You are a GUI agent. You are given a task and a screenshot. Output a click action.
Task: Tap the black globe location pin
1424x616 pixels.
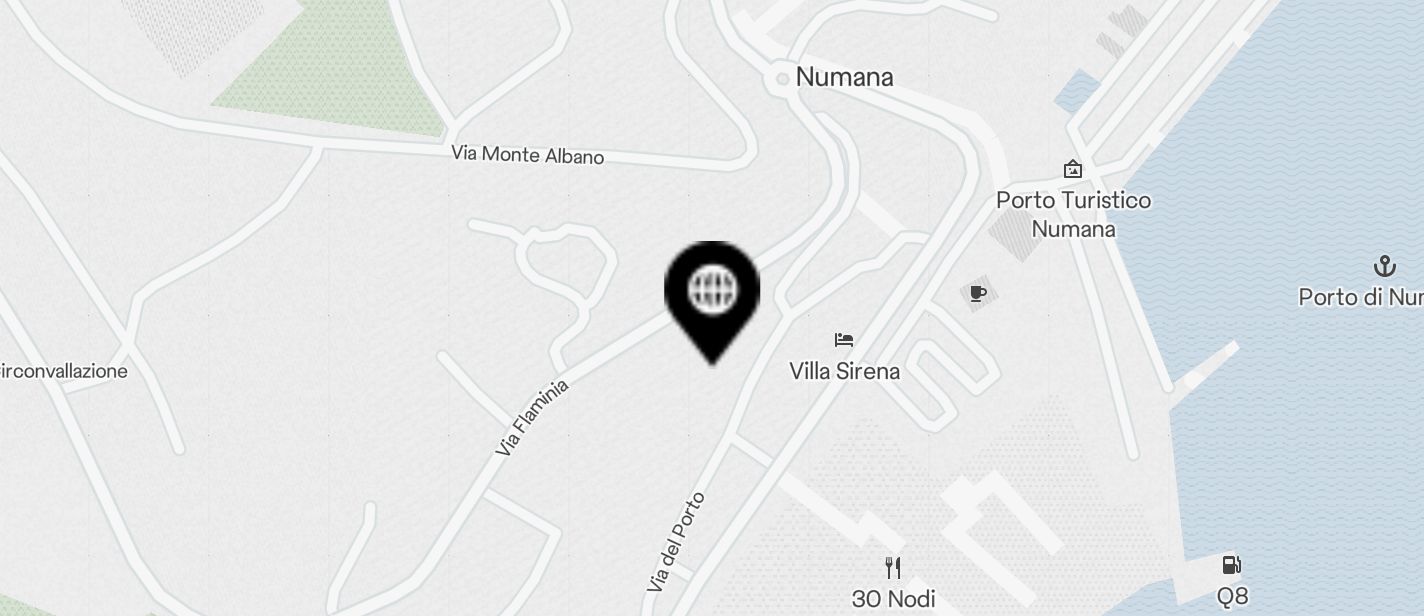712,292
